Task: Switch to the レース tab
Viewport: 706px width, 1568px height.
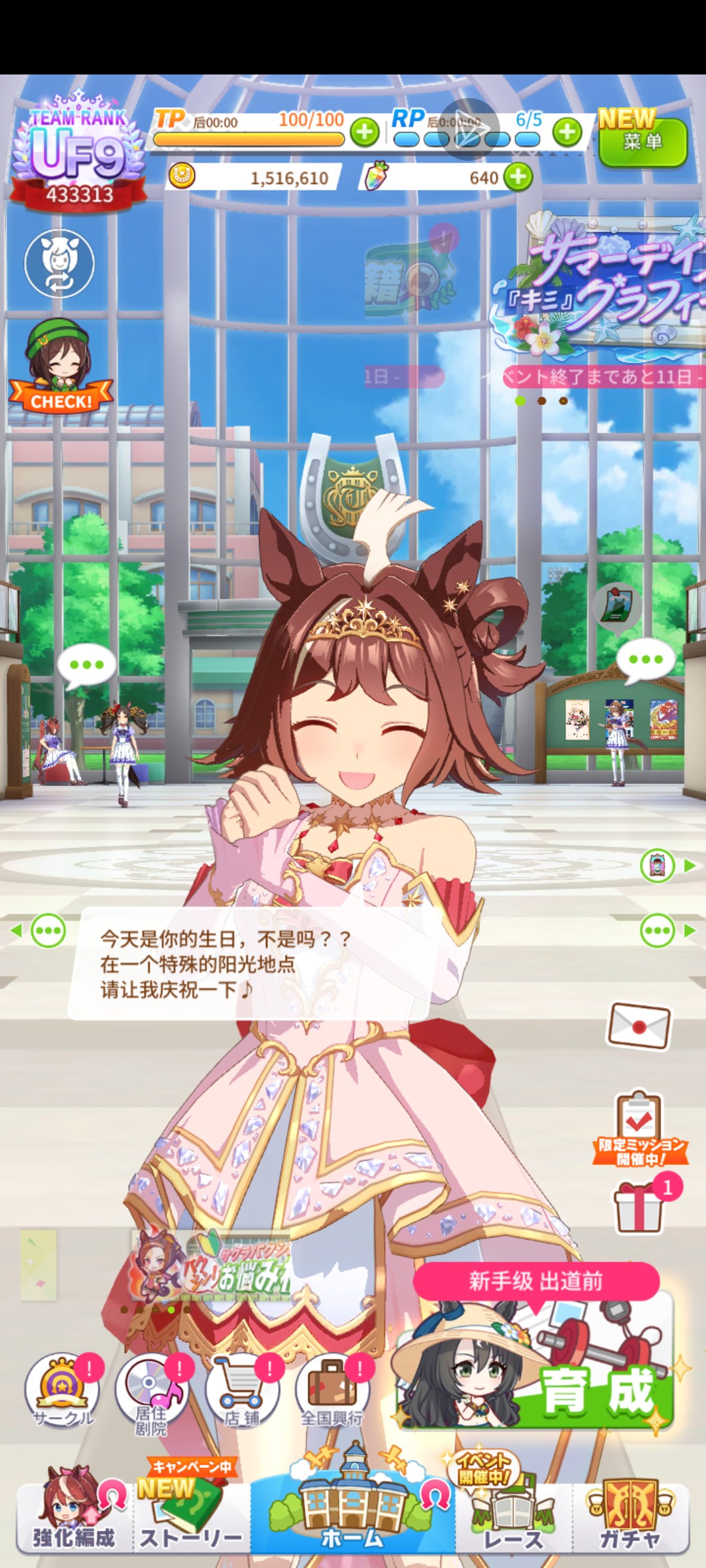Action: pos(513,1516)
